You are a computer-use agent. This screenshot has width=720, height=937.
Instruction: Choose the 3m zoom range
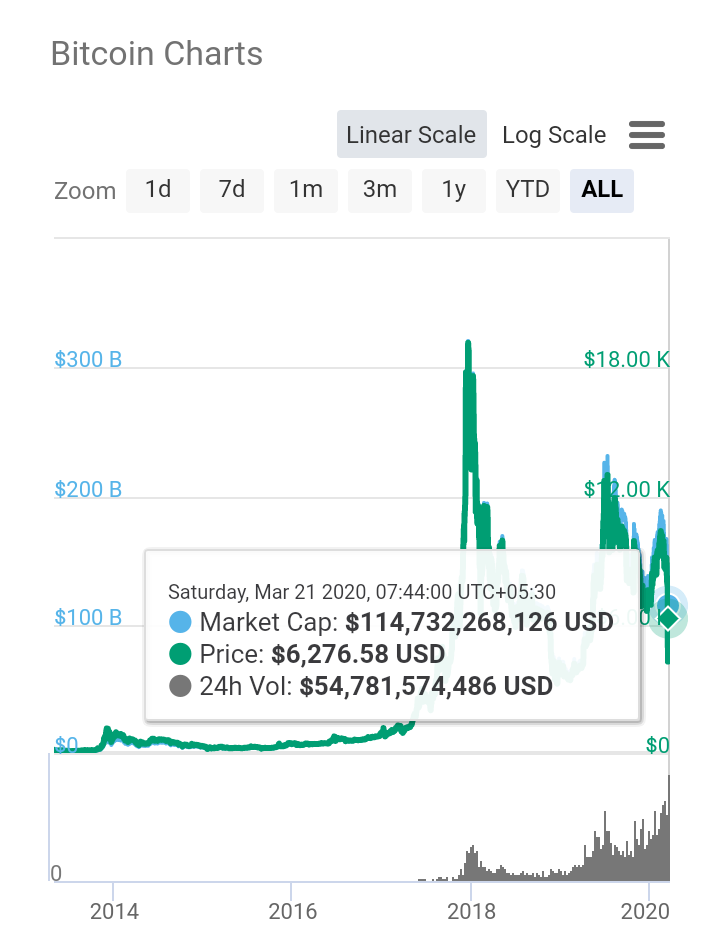click(x=380, y=190)
